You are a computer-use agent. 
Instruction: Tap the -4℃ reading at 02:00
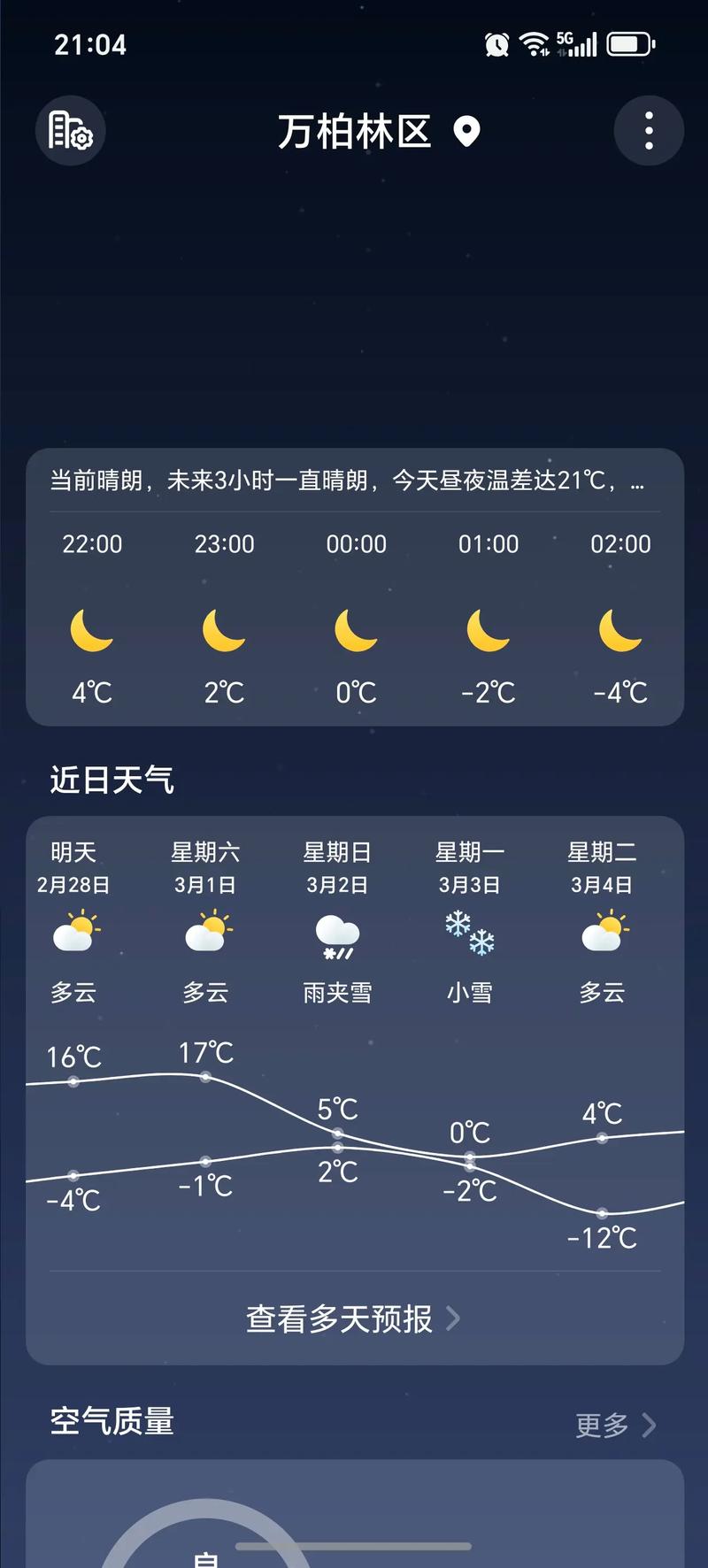coord(620,692)
